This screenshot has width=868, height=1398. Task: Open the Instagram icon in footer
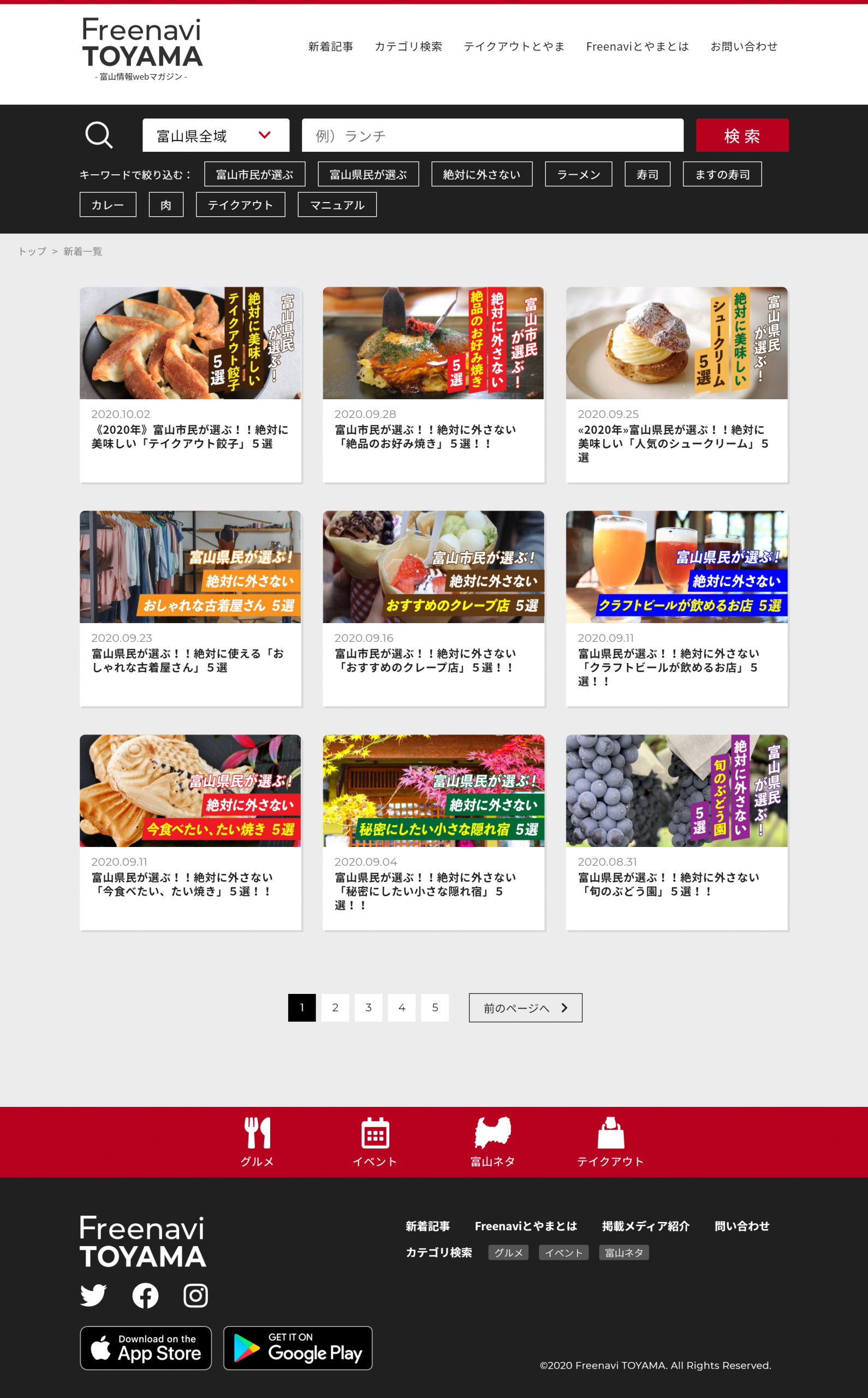[195, 1296]
